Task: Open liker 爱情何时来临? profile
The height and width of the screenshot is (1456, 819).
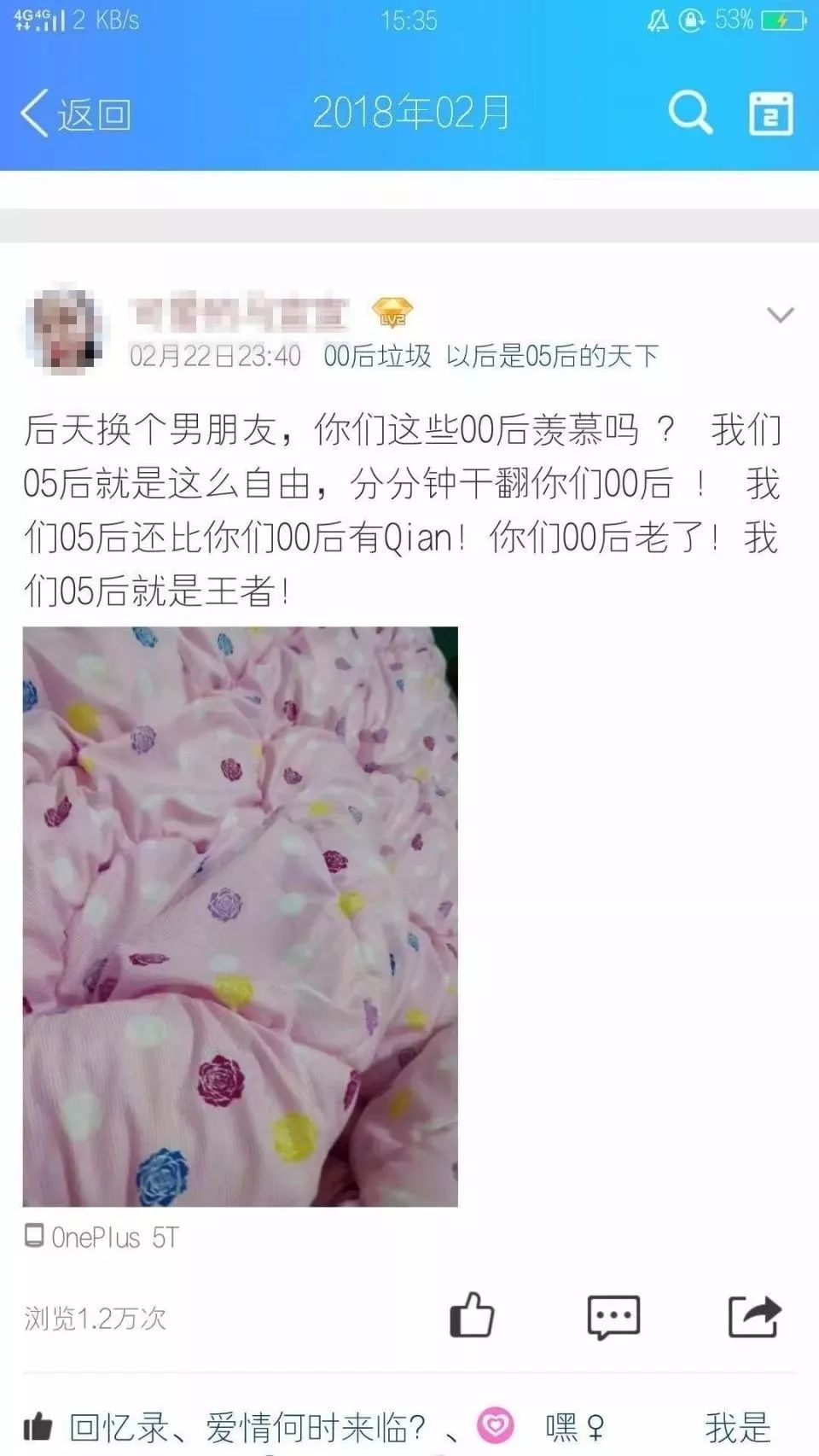Action: click(316, 1427)
